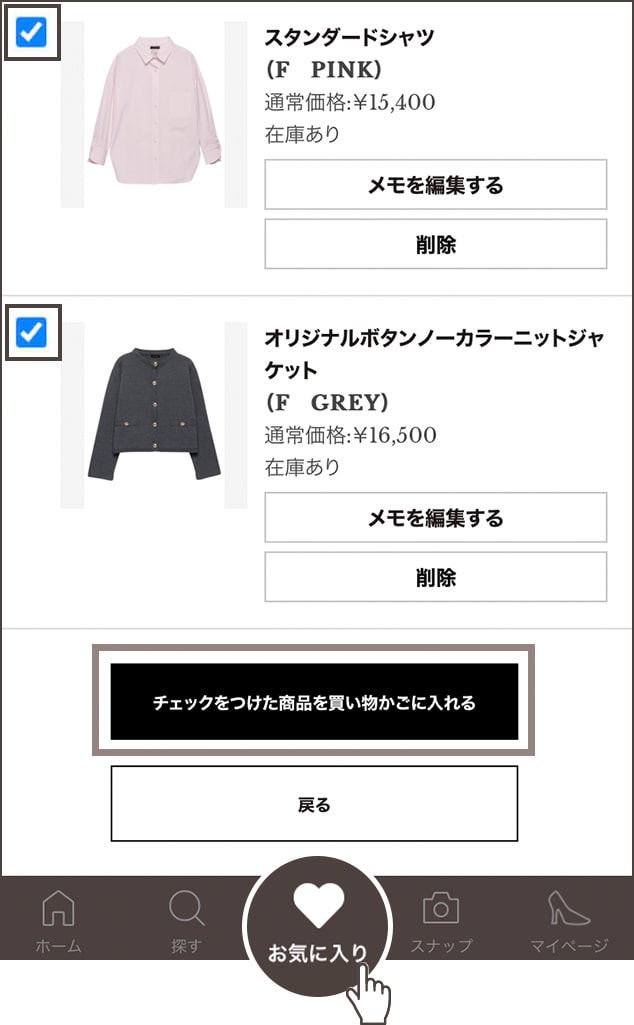The height and width of the screenshot is (1025, 634).
Task: Delete スタンダードシャツ from favorites
Action: 435,244
